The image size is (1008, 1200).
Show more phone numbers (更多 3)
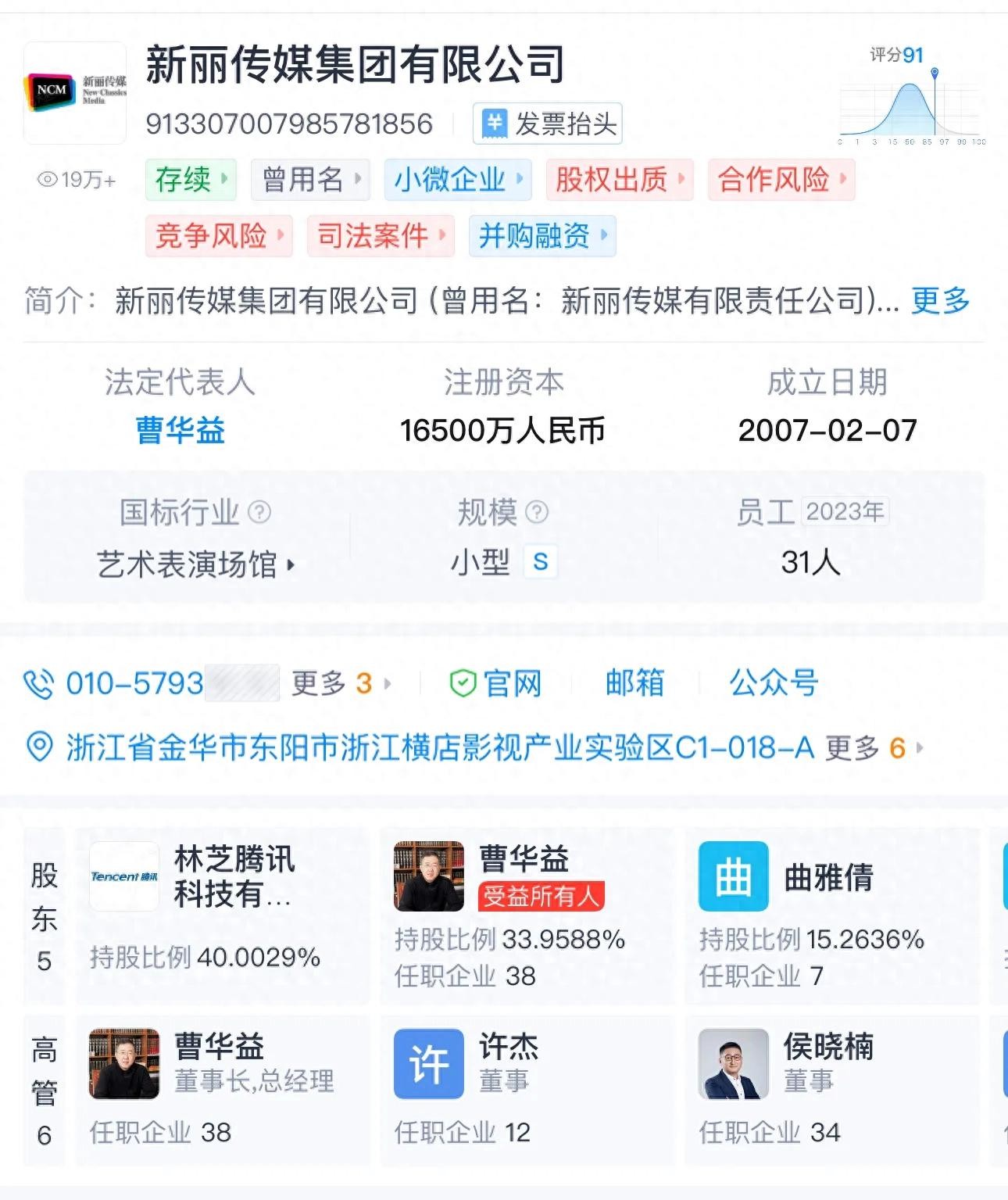pos(341,684)
